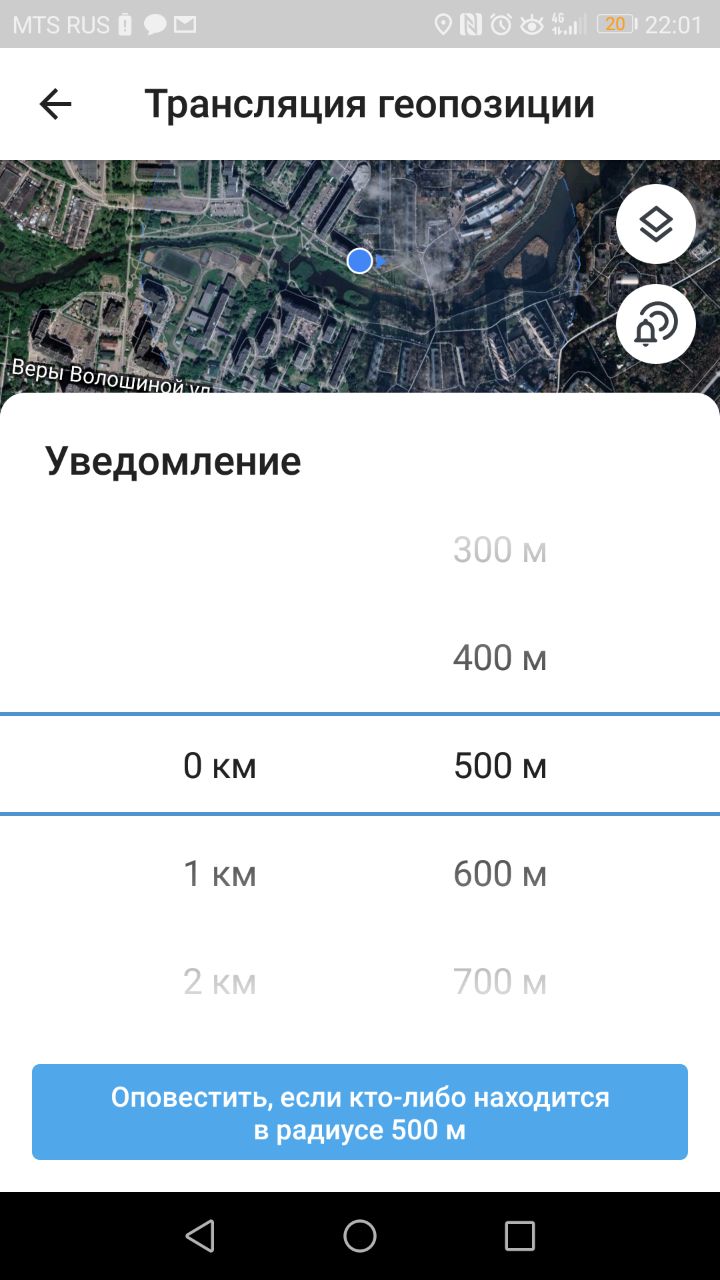720x1280 pixels.
Task: Pick 400 м in the metres picker
Action: pyautogui.click(x=500, y=658)
